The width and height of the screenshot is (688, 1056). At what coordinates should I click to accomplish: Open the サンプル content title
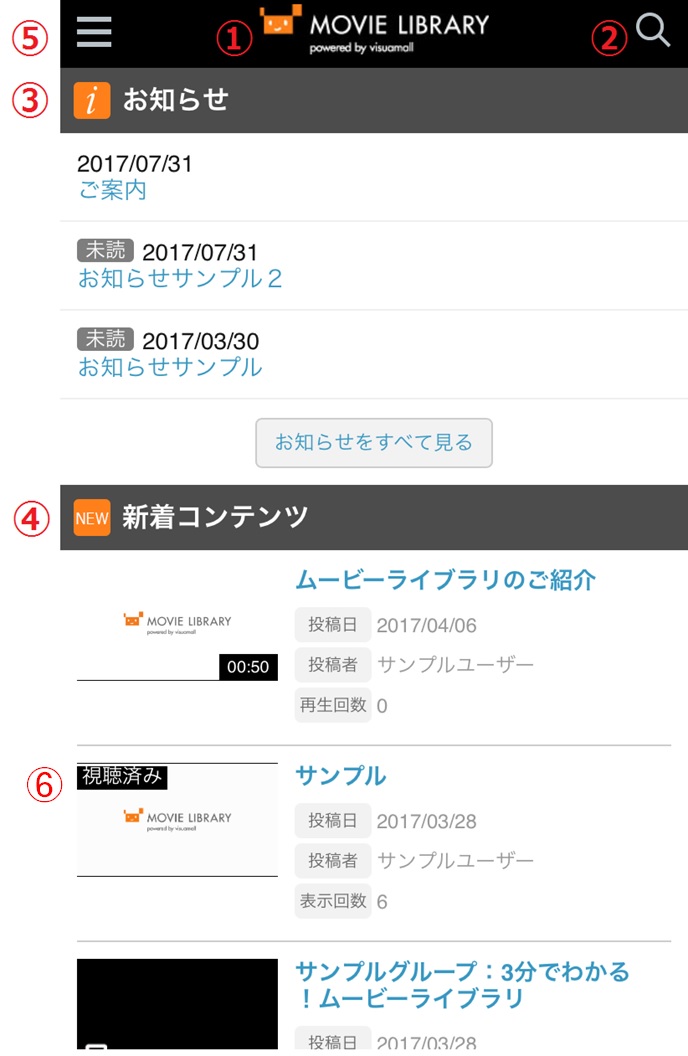tap(340, 775)
